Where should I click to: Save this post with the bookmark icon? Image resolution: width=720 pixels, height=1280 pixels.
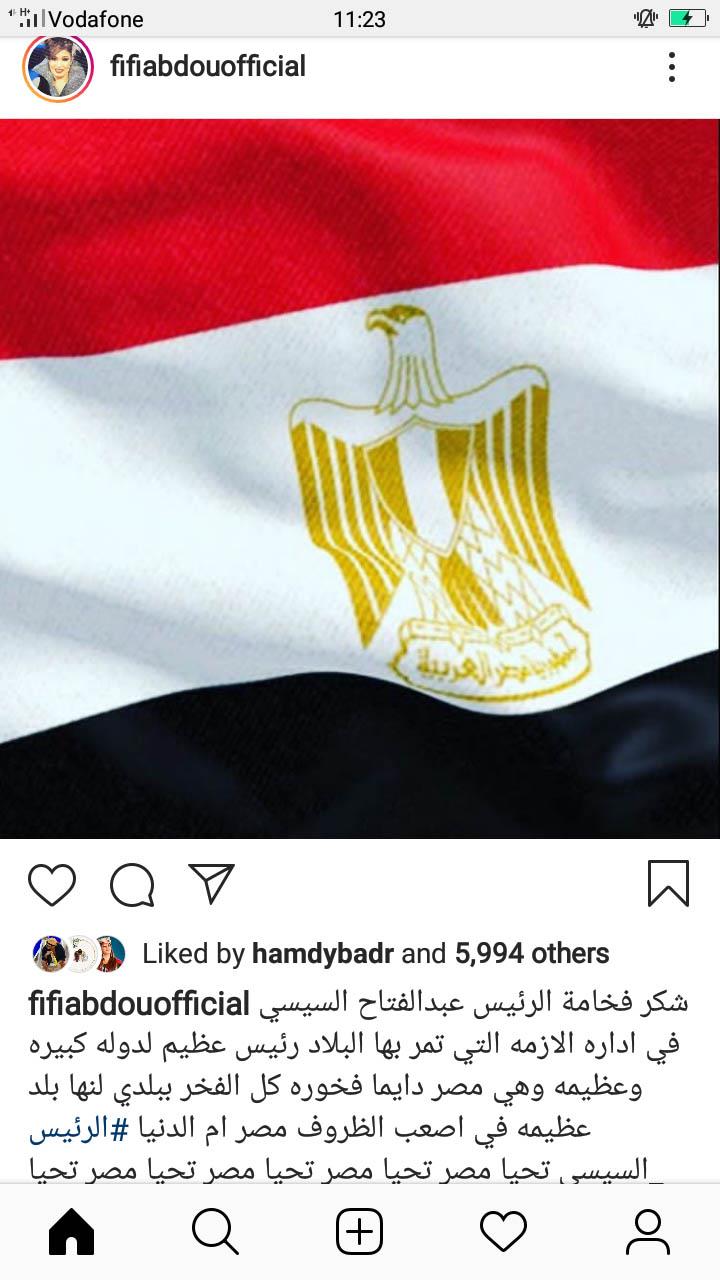pos(668,884)
